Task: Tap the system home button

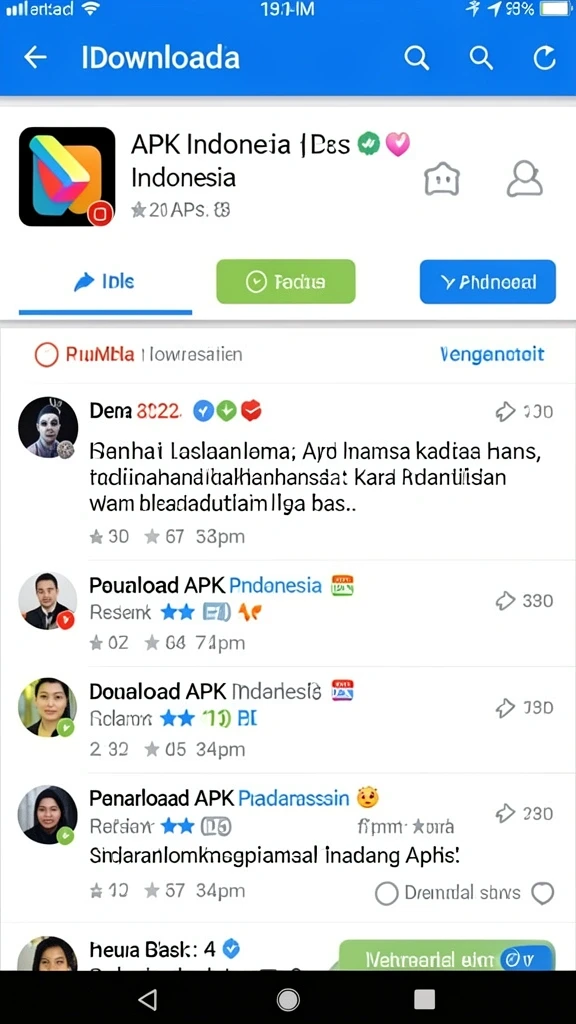Action: (288, 999)
